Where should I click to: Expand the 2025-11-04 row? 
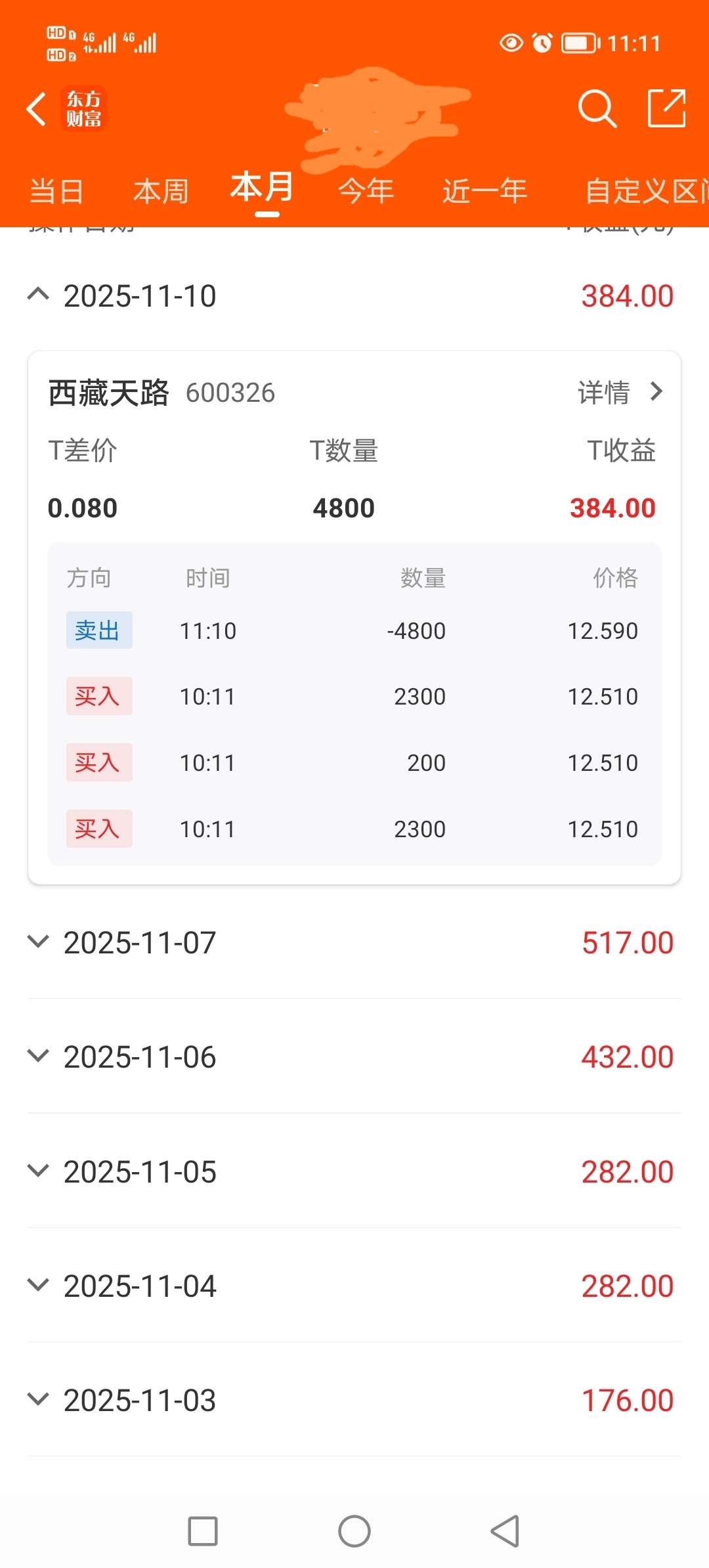tap(354, 1286)
